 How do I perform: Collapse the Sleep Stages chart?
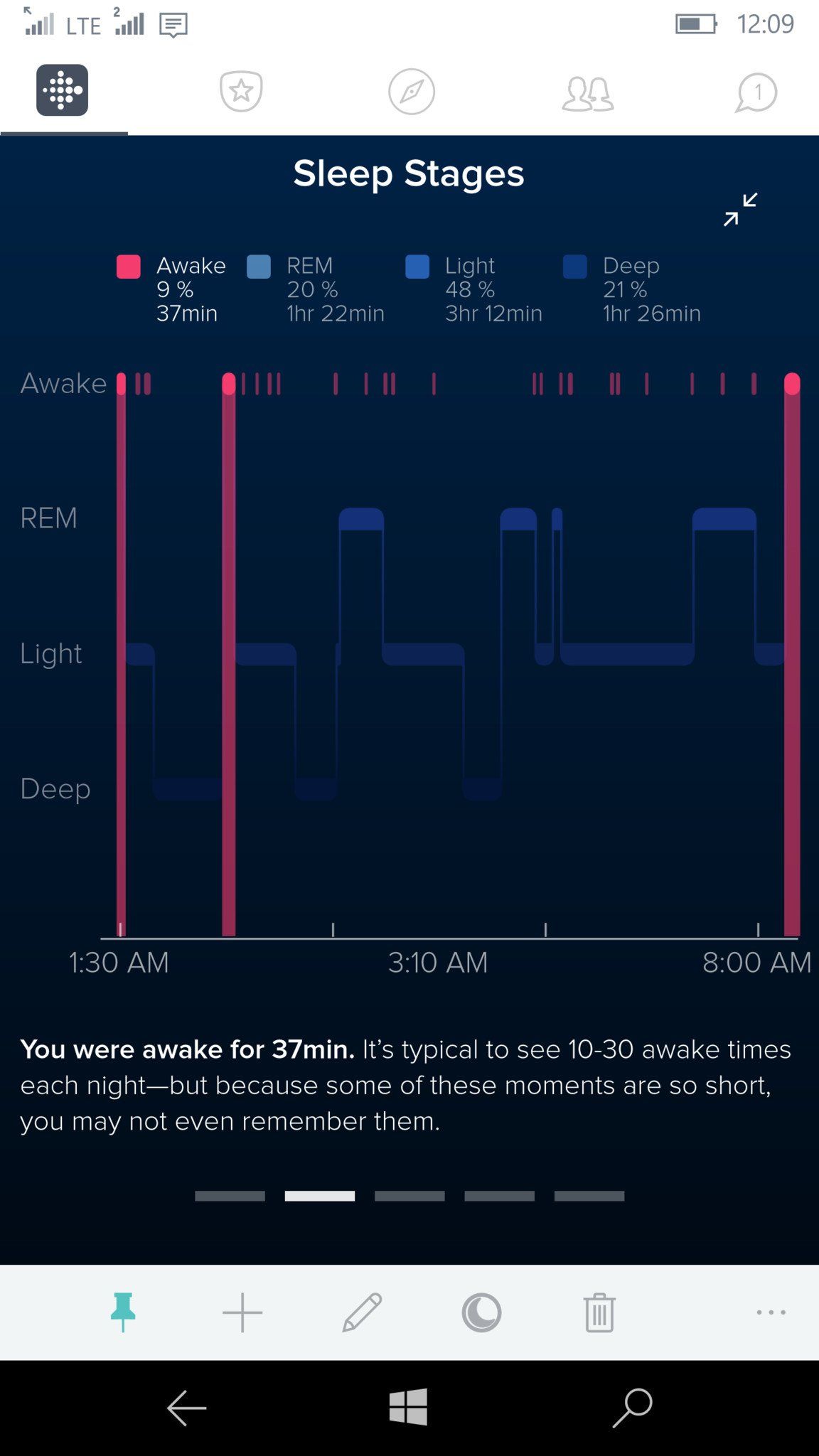pos(739,210)
